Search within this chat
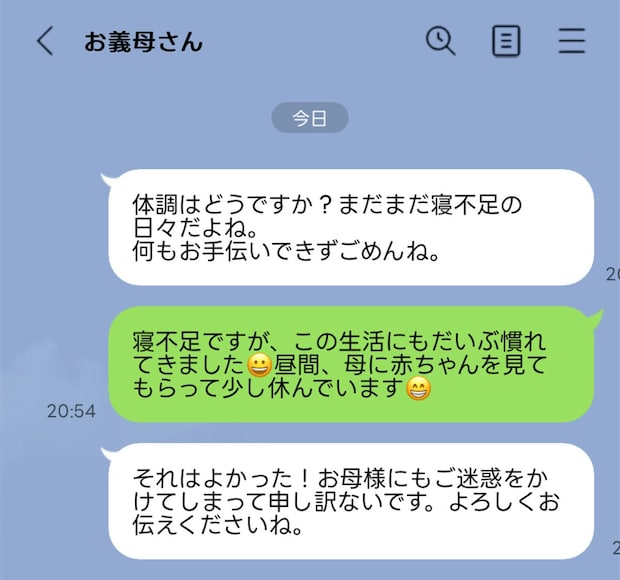Screen dimensions: 620x580 [x=440, y=41]
